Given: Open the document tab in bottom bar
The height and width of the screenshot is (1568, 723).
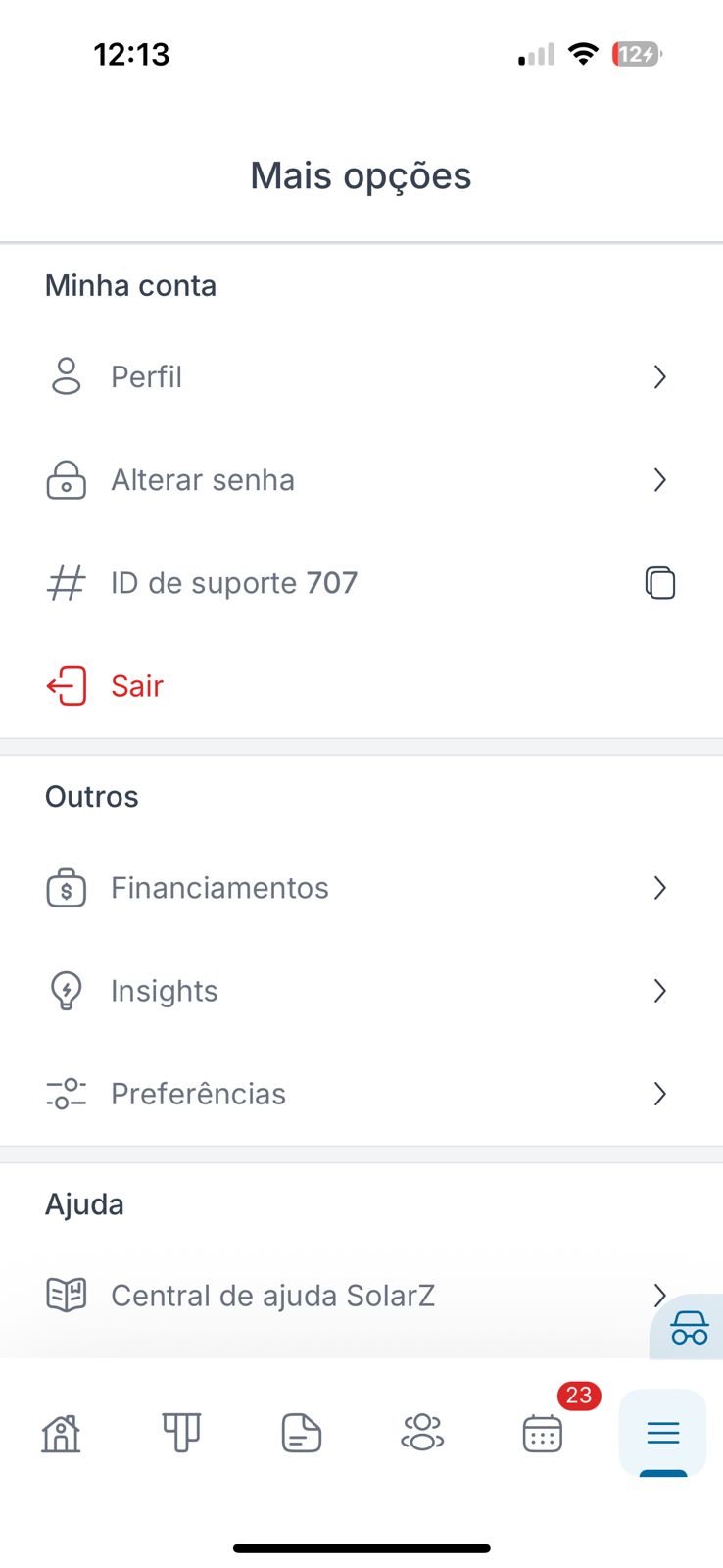Looking at the screenshot, I should tap(301, 1433).
